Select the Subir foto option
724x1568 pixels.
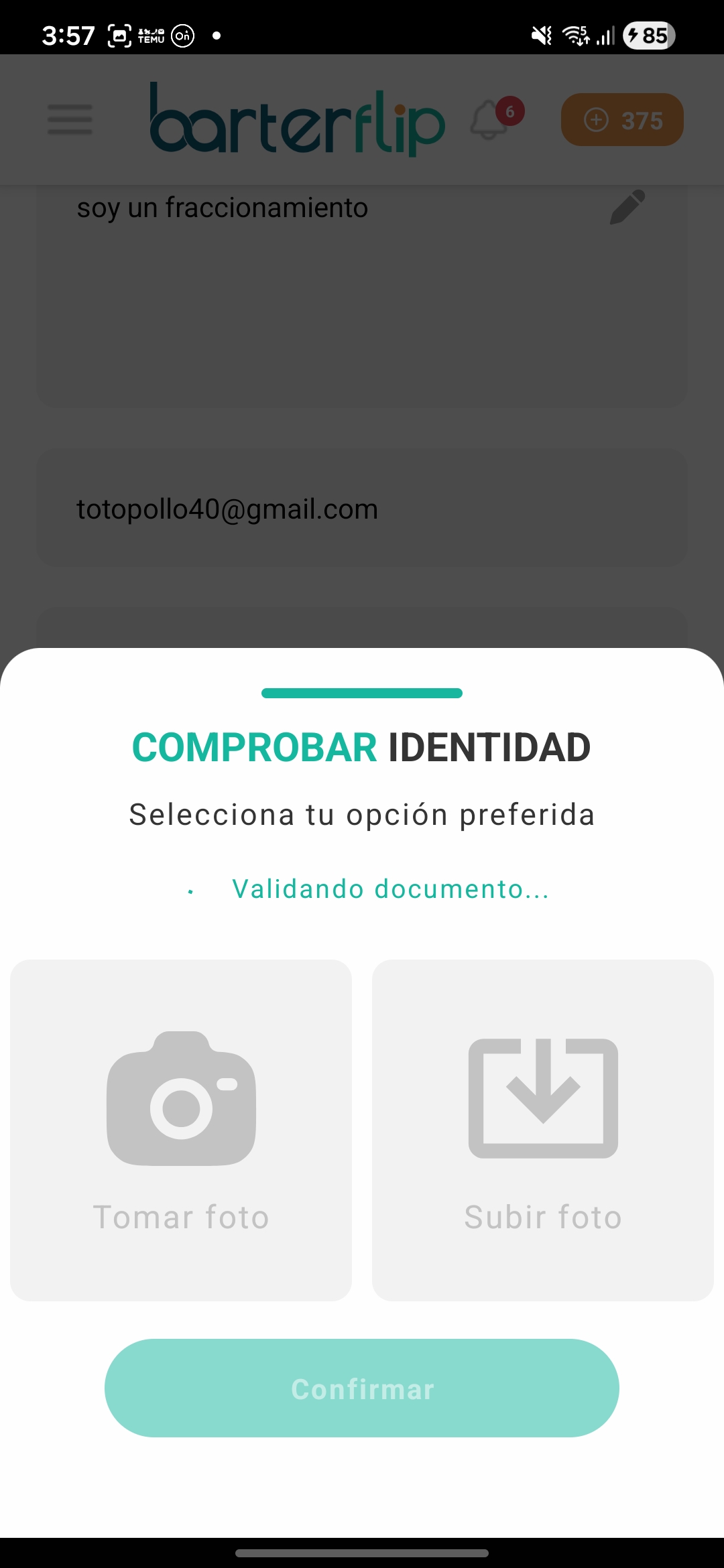[543, 1130]
